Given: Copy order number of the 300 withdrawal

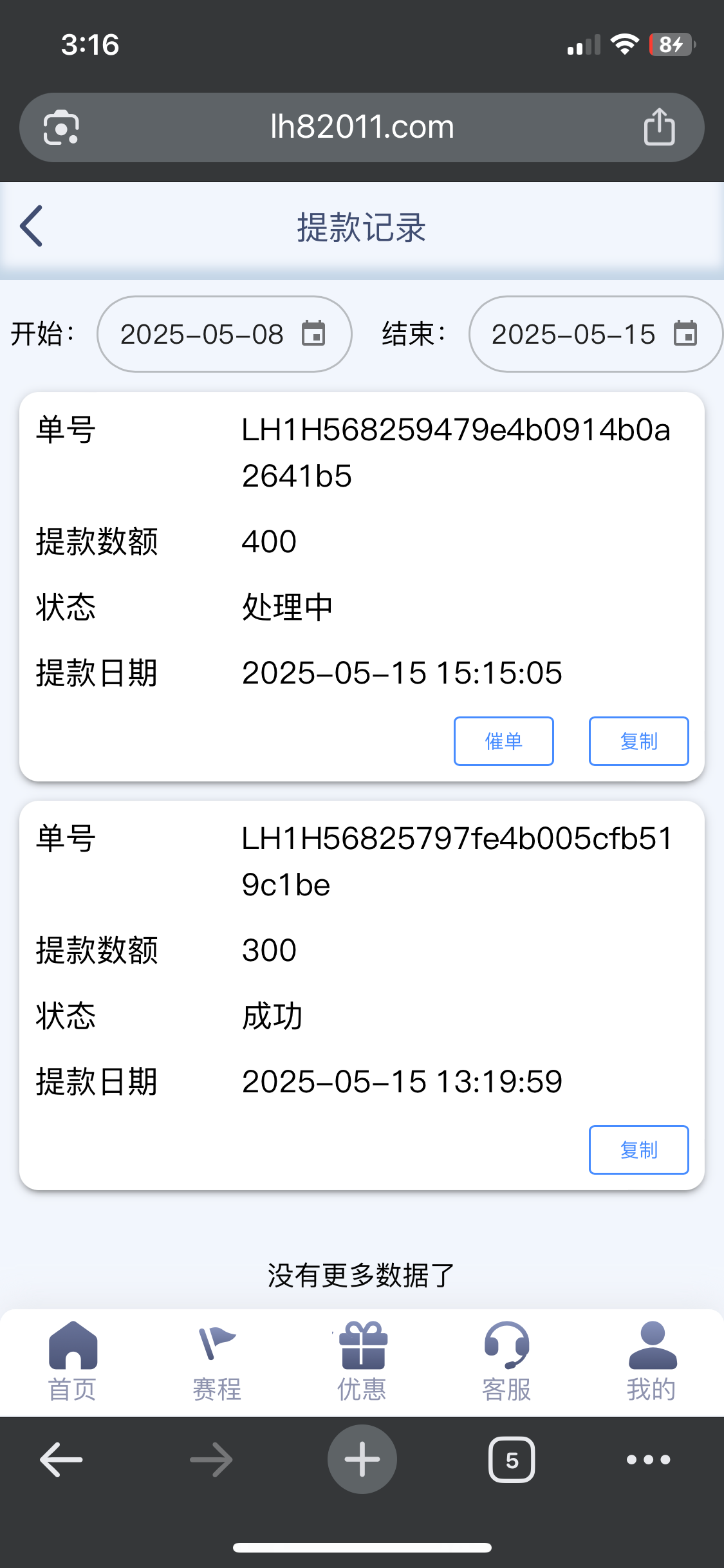Looking at the screenshot, I should (638, 1150).
